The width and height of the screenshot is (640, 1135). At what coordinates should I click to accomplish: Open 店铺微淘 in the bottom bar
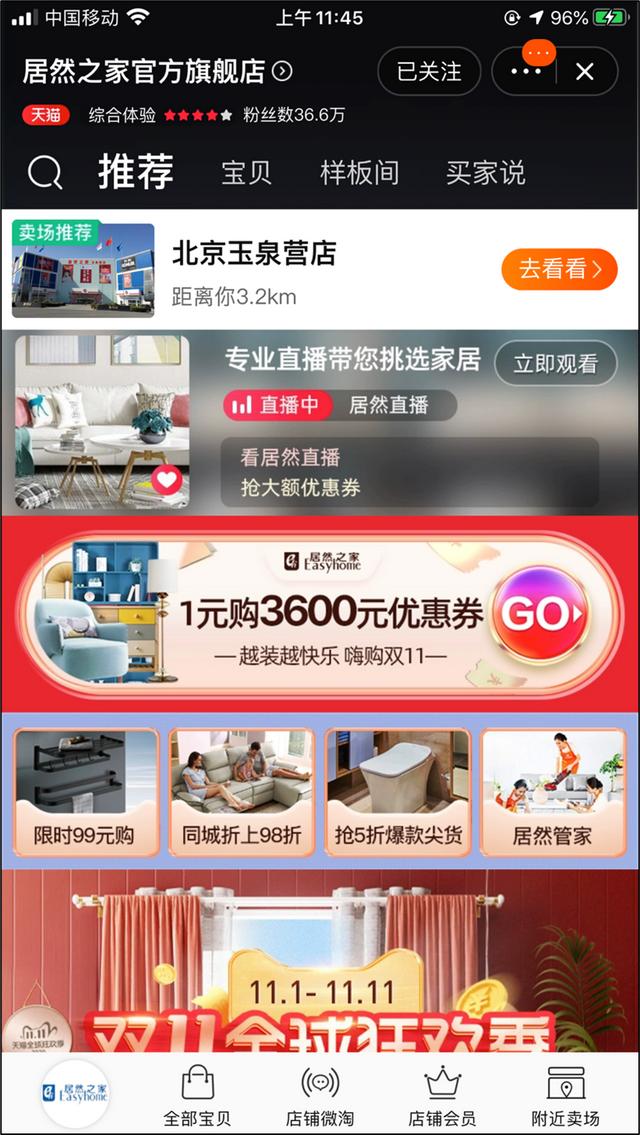320,1095
